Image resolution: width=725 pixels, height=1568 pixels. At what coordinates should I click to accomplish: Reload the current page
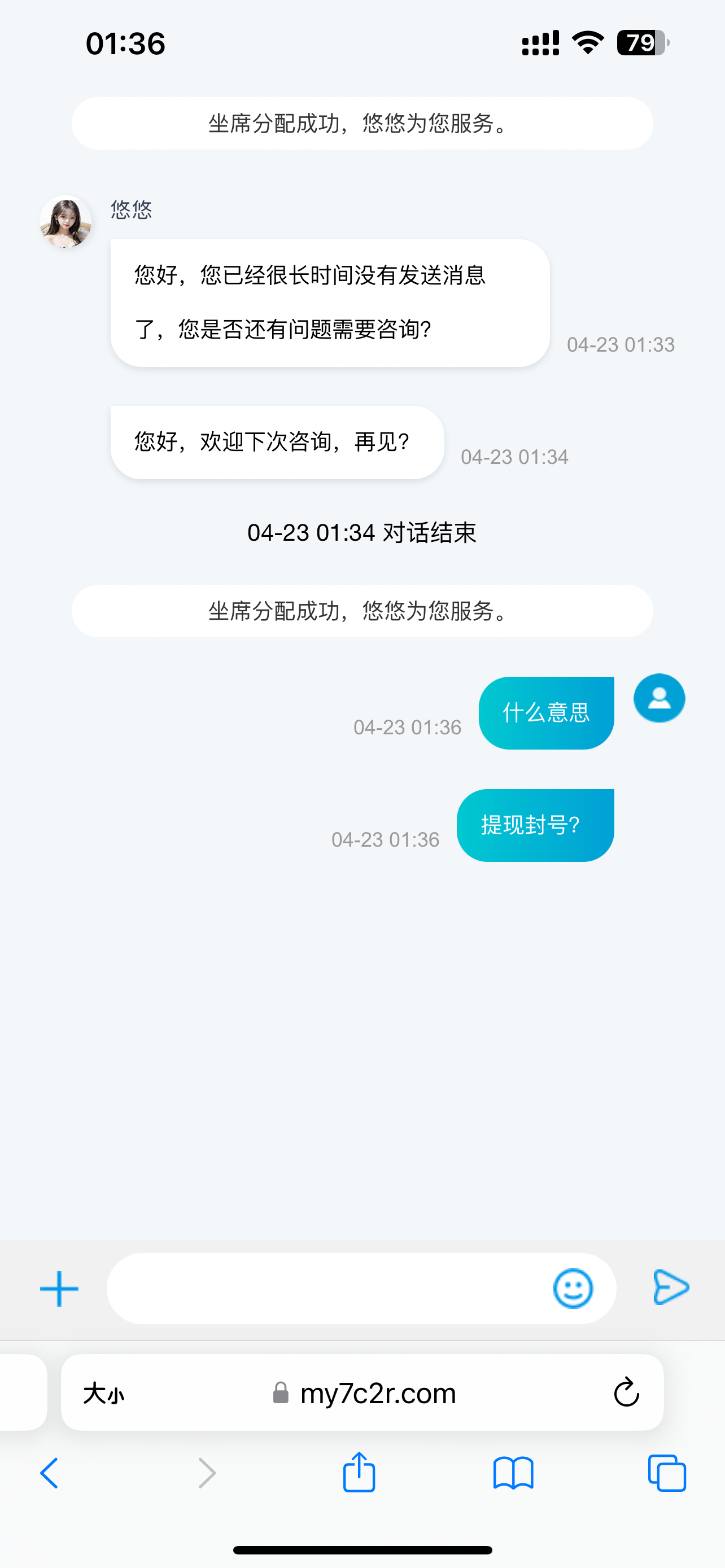[626, 1392]
